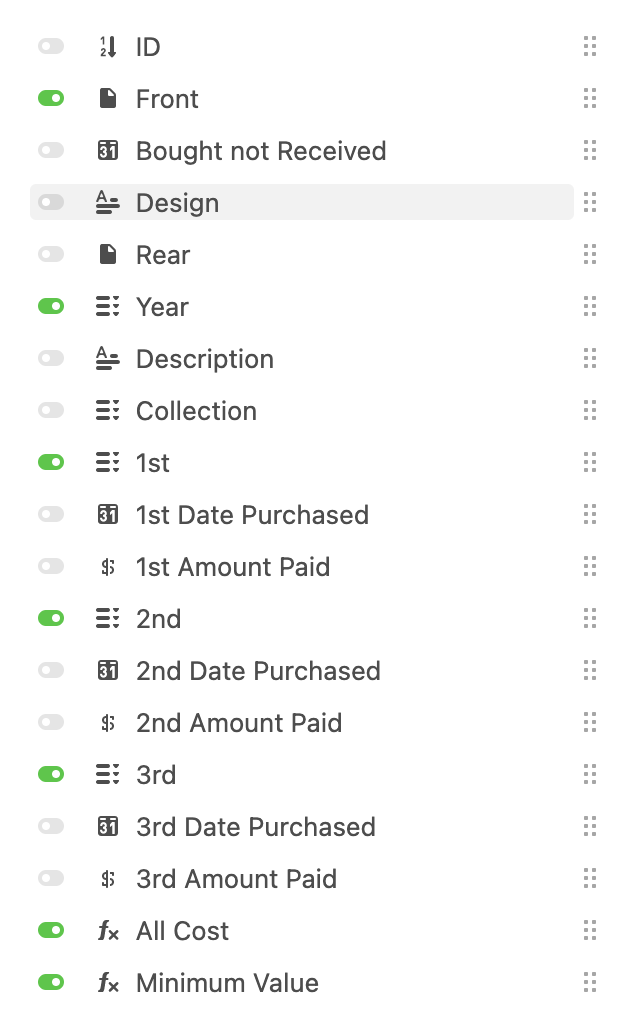
Task: Turn off the Minimum Value toggle
Action: (51, 982)
